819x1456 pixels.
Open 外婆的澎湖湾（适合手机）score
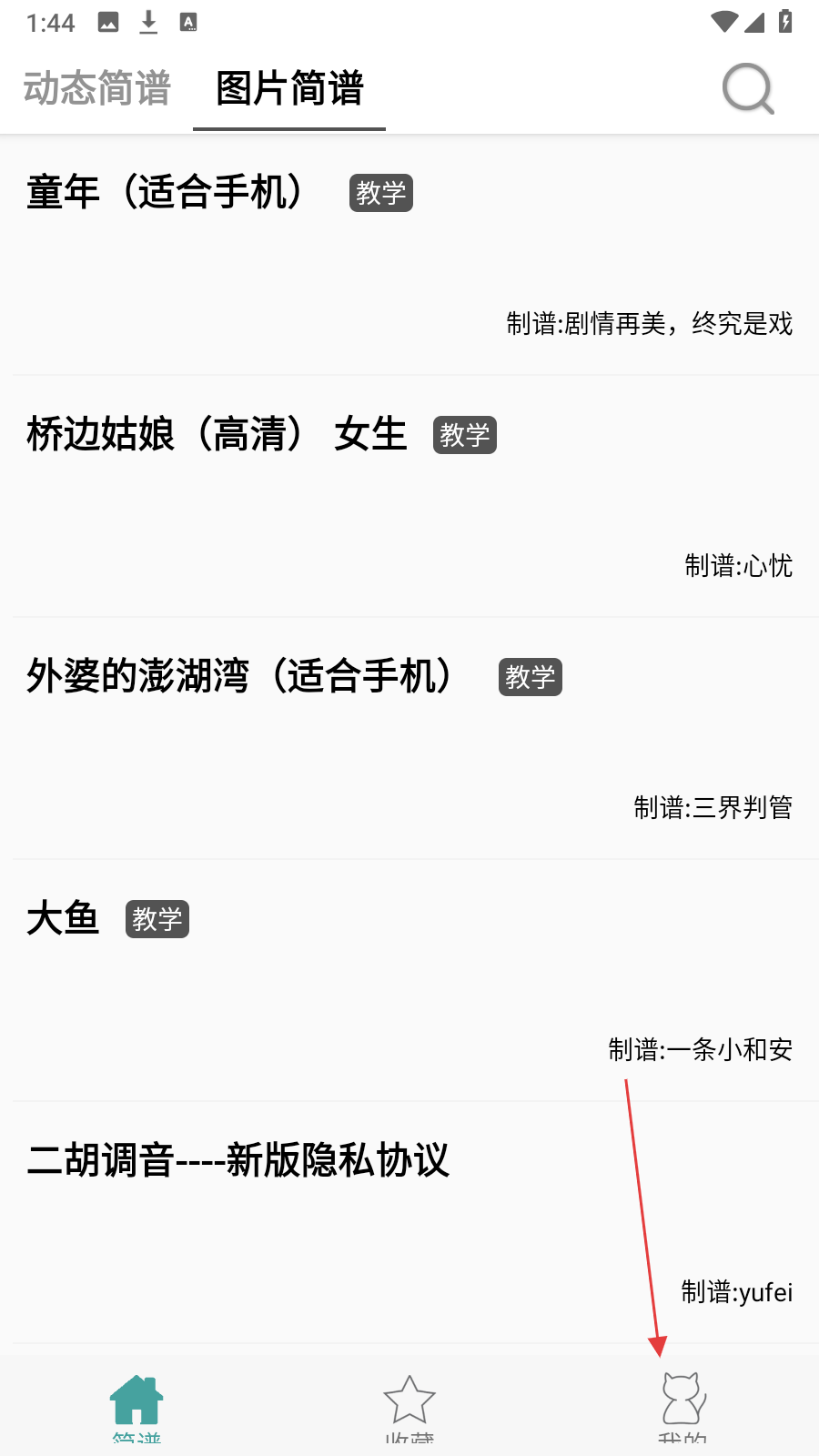239,676
